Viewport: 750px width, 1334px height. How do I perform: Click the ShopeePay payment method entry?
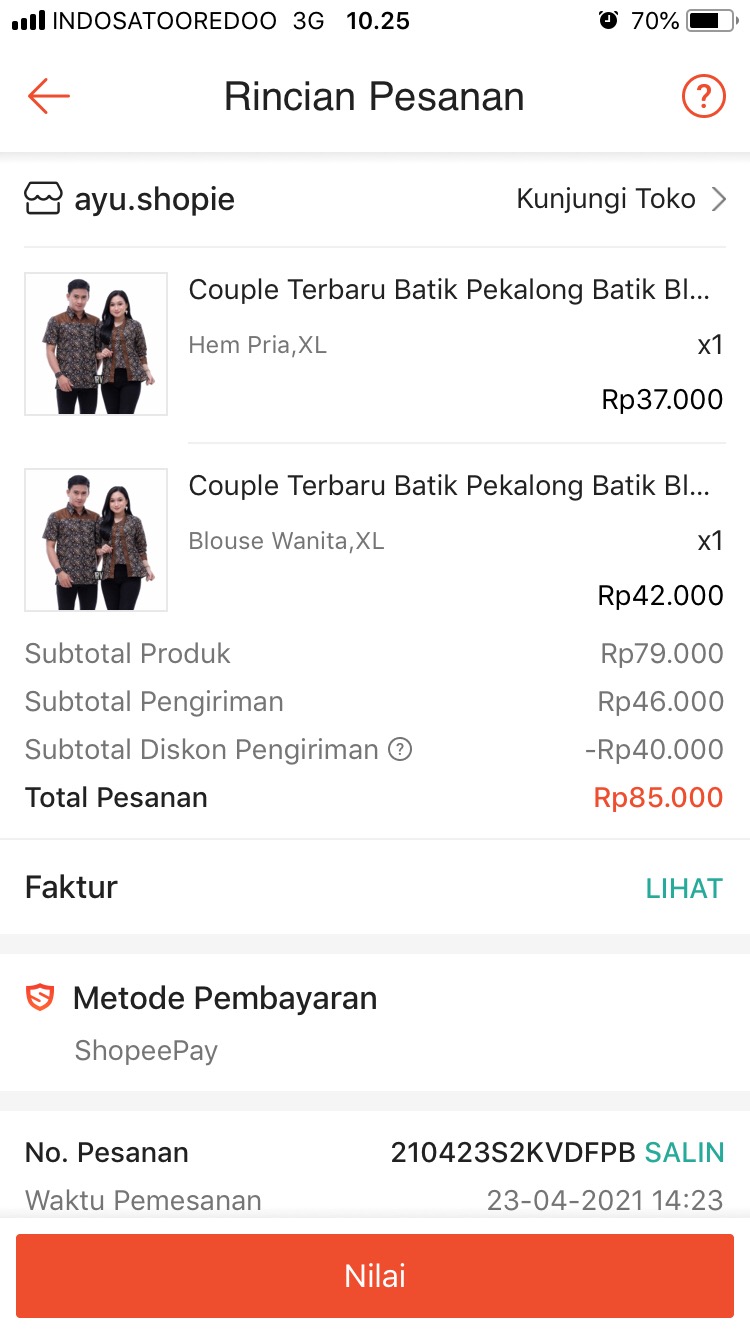146,1050
